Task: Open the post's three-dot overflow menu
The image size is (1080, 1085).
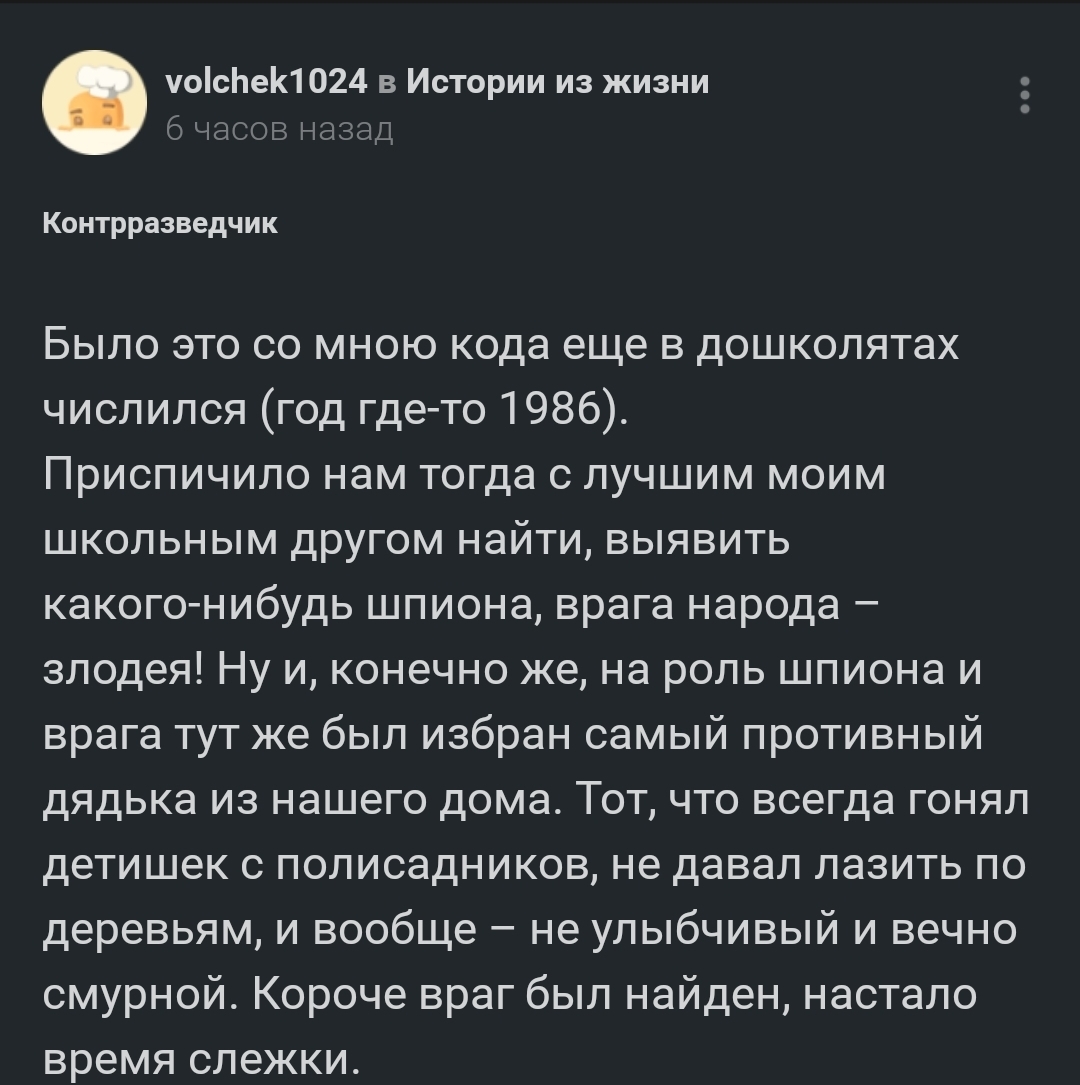Action: point(1024,95)
